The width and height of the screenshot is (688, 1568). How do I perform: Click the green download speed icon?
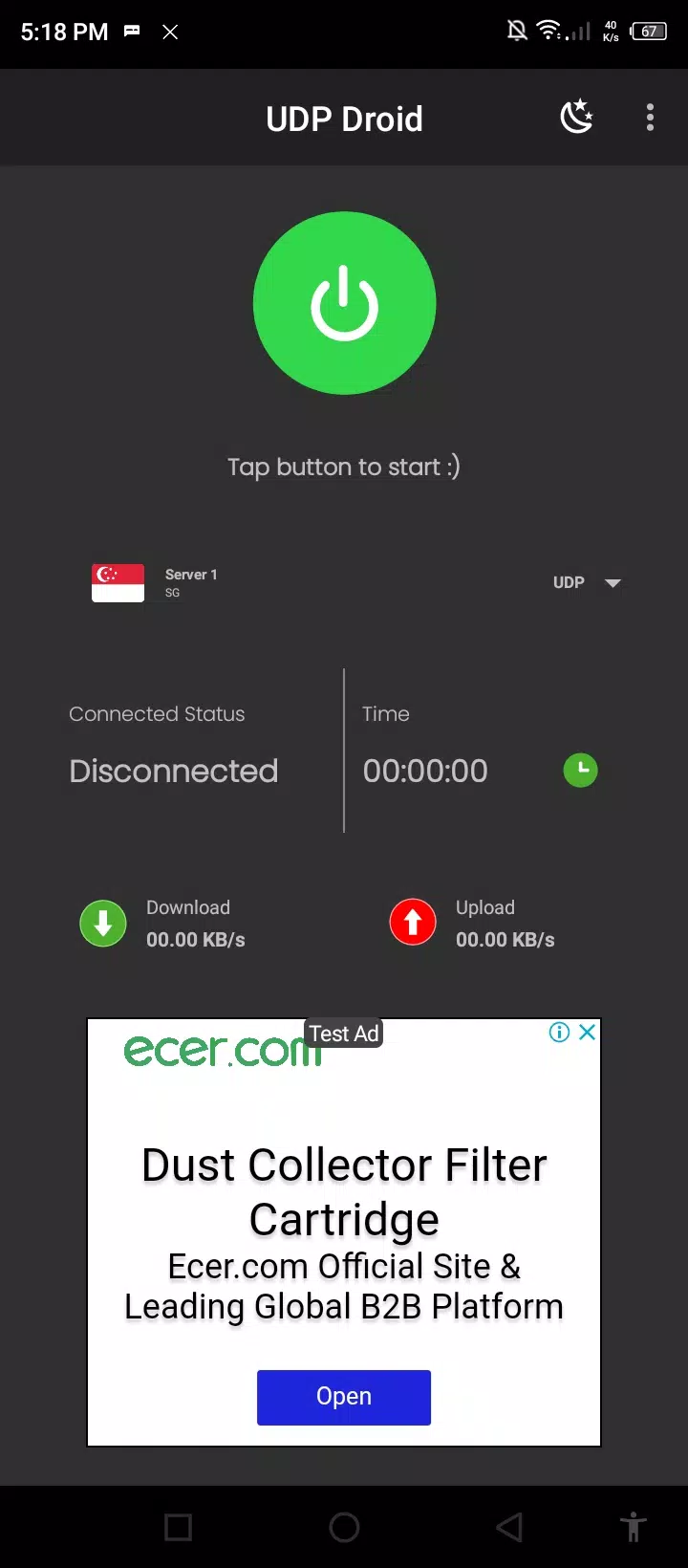pos(103,923)
